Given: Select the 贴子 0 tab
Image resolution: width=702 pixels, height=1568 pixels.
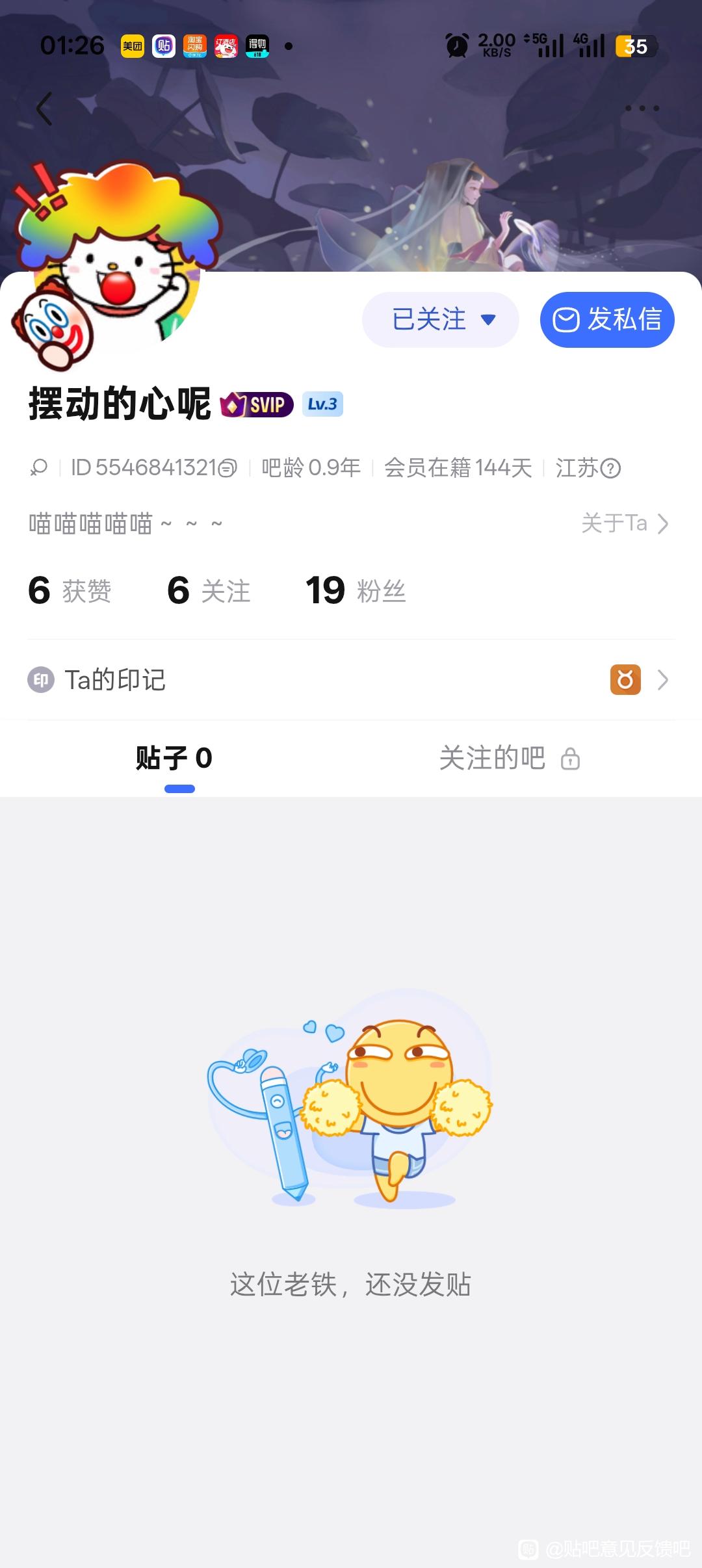Looking at the screenshot, I should coord(174,758).
